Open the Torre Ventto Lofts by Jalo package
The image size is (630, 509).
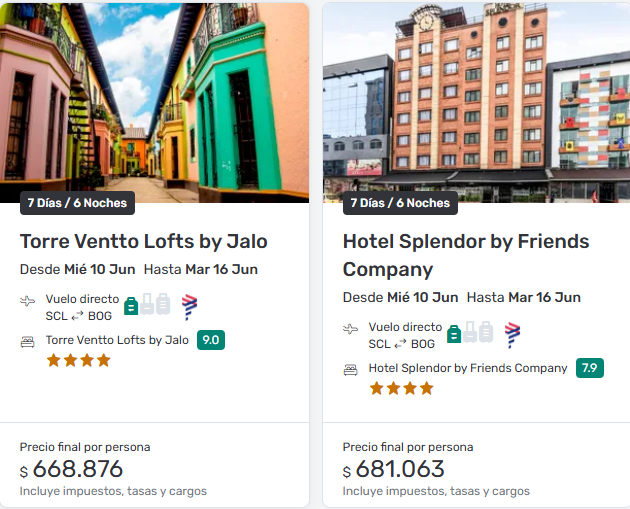tap(144, 242)
